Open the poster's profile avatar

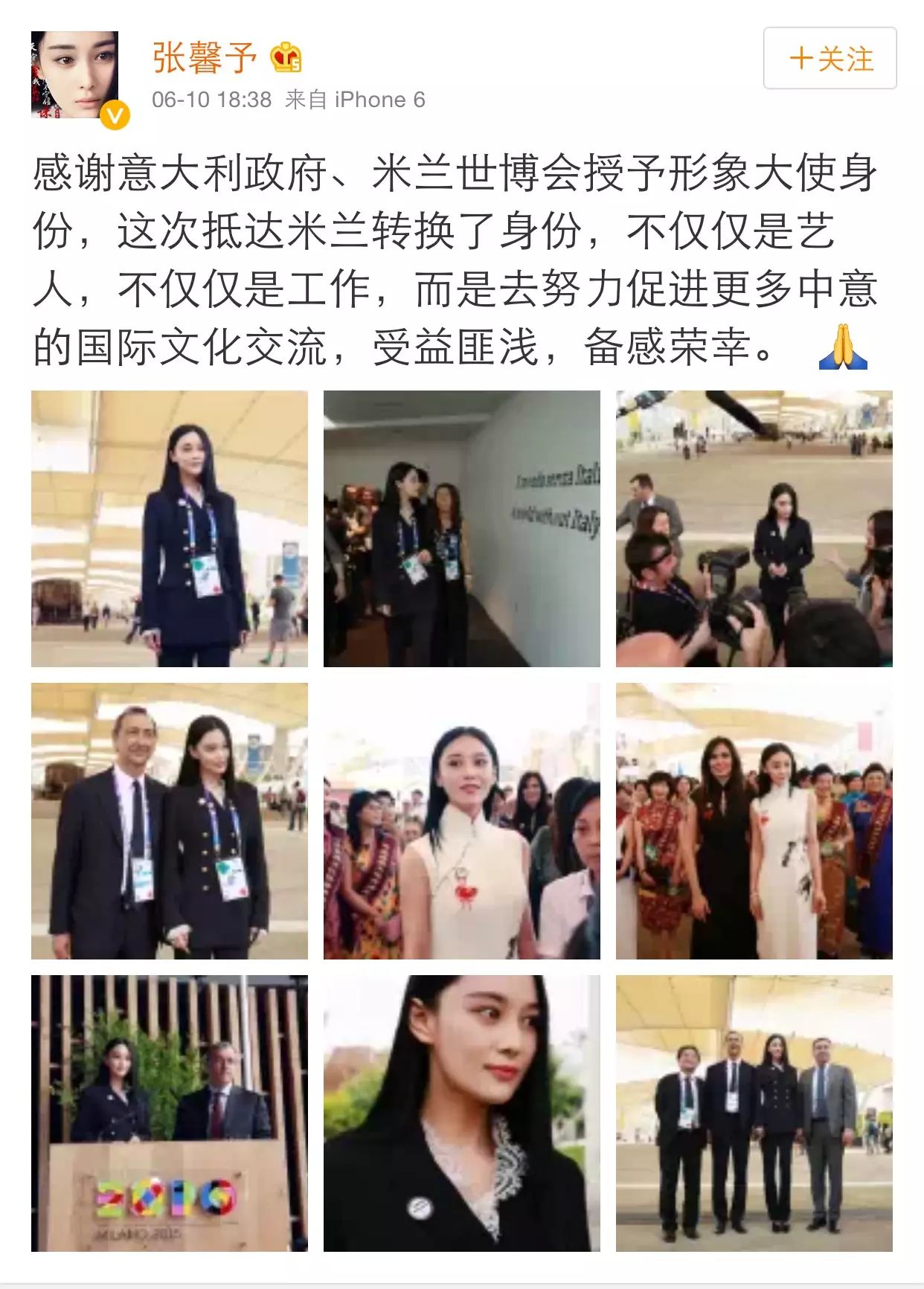pos(75,75)
